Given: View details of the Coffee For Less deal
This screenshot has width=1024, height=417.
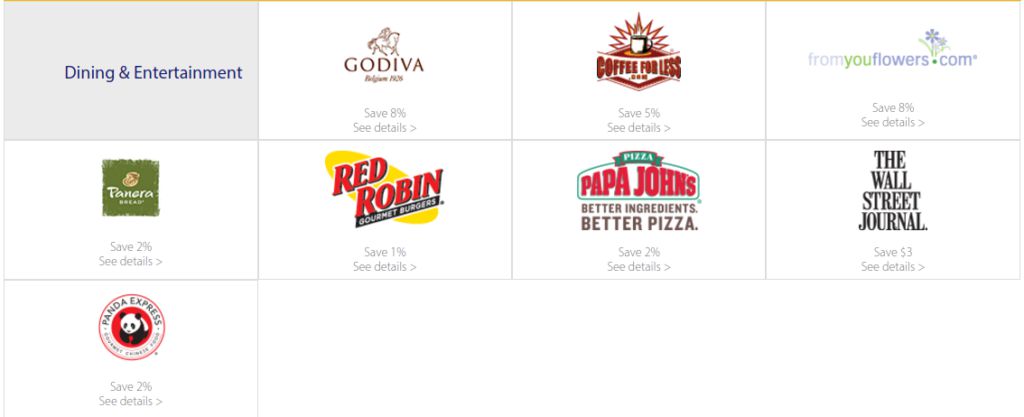Looking at the screenshot, I should tap(638, 128).
